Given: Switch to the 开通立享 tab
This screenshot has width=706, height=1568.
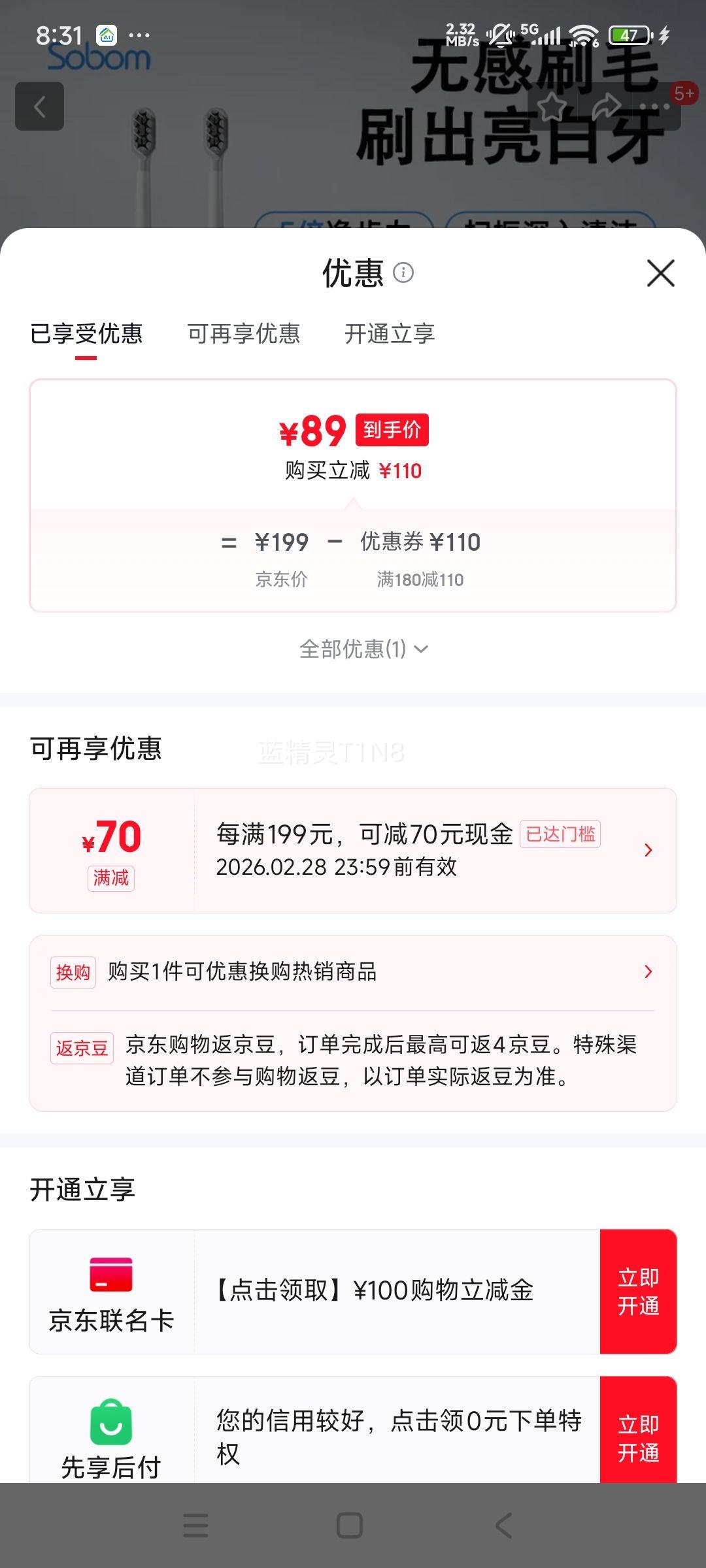Looking at the screenshot, I should coord(389,334).
